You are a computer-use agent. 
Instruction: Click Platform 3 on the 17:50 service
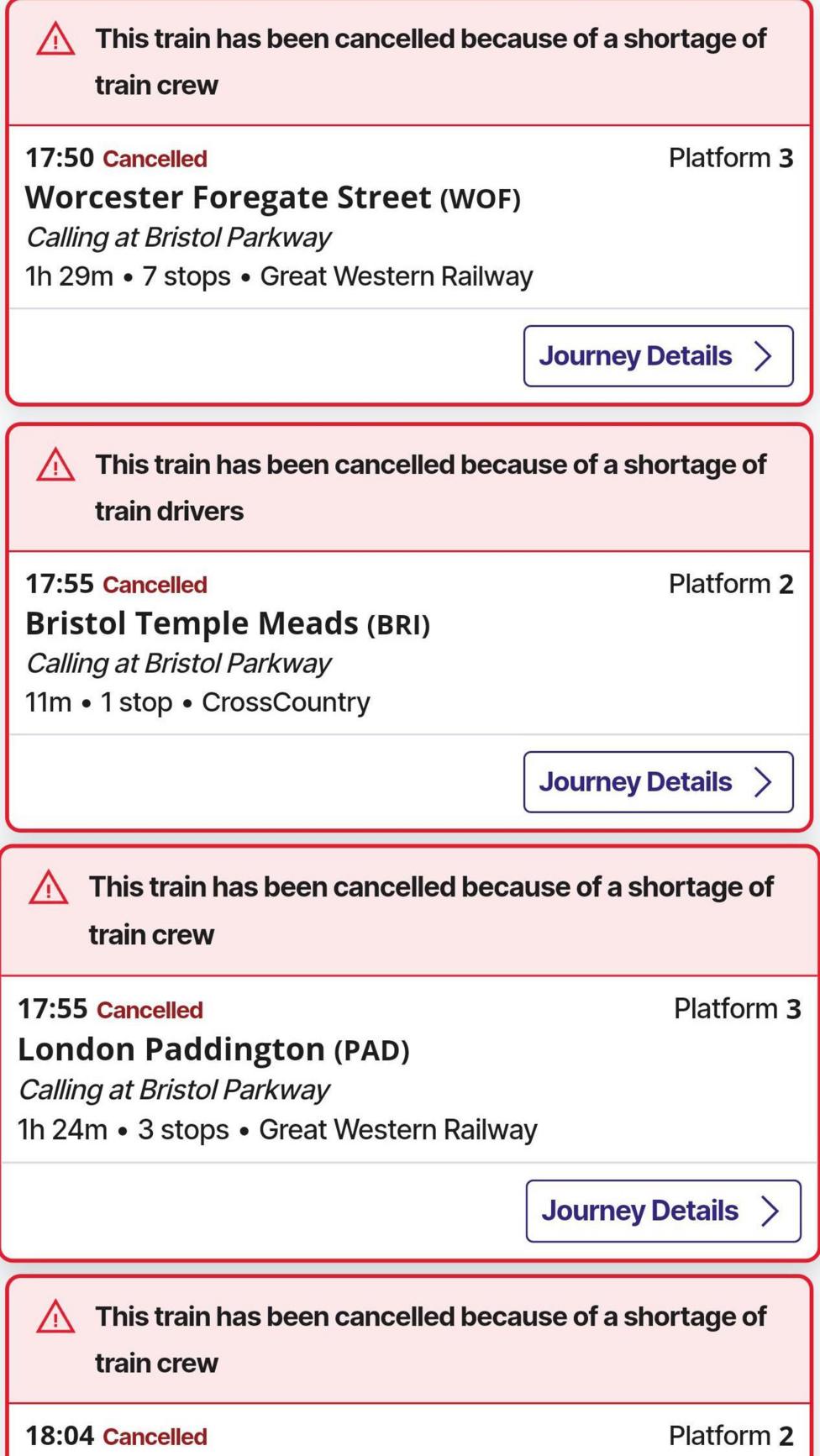tap(729, 158)
